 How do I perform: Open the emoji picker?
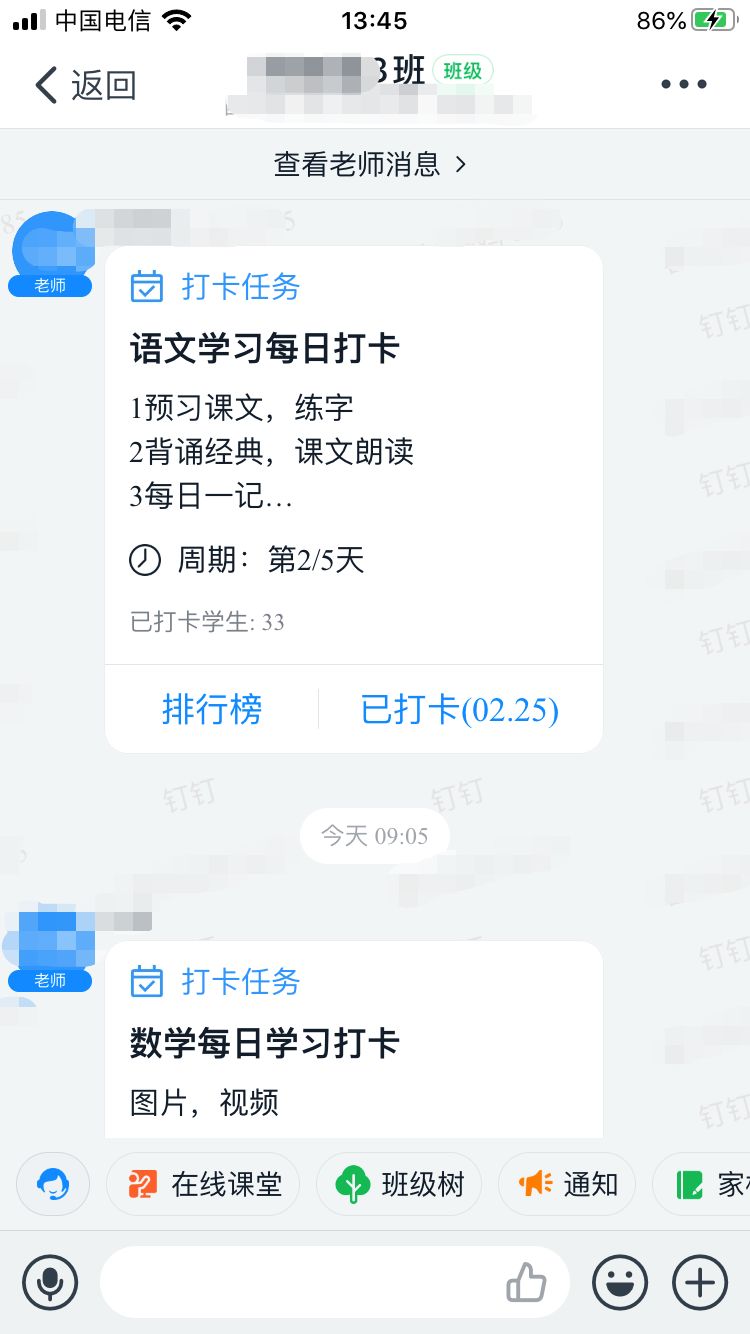tap(620, 1282)
